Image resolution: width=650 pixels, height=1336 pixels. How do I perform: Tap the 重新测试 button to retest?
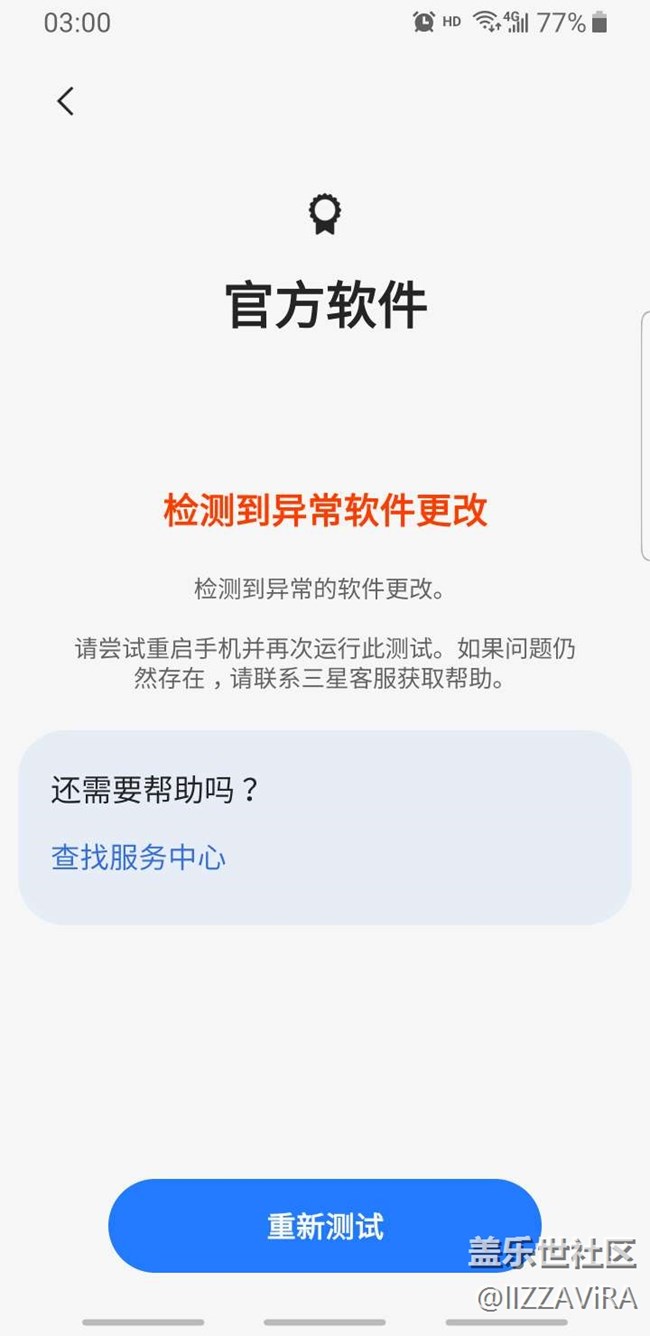coord(325,1226)
